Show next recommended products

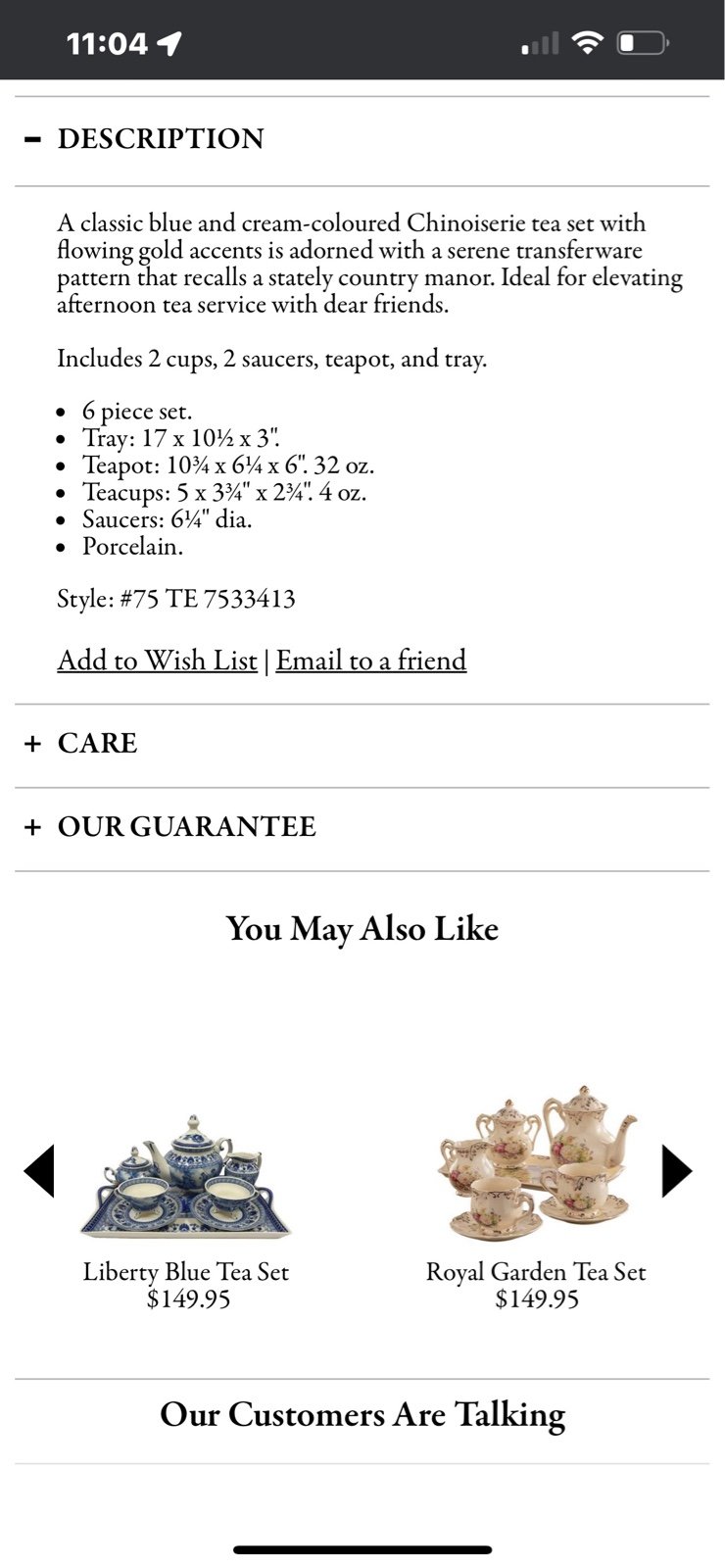coord(676,1171)
